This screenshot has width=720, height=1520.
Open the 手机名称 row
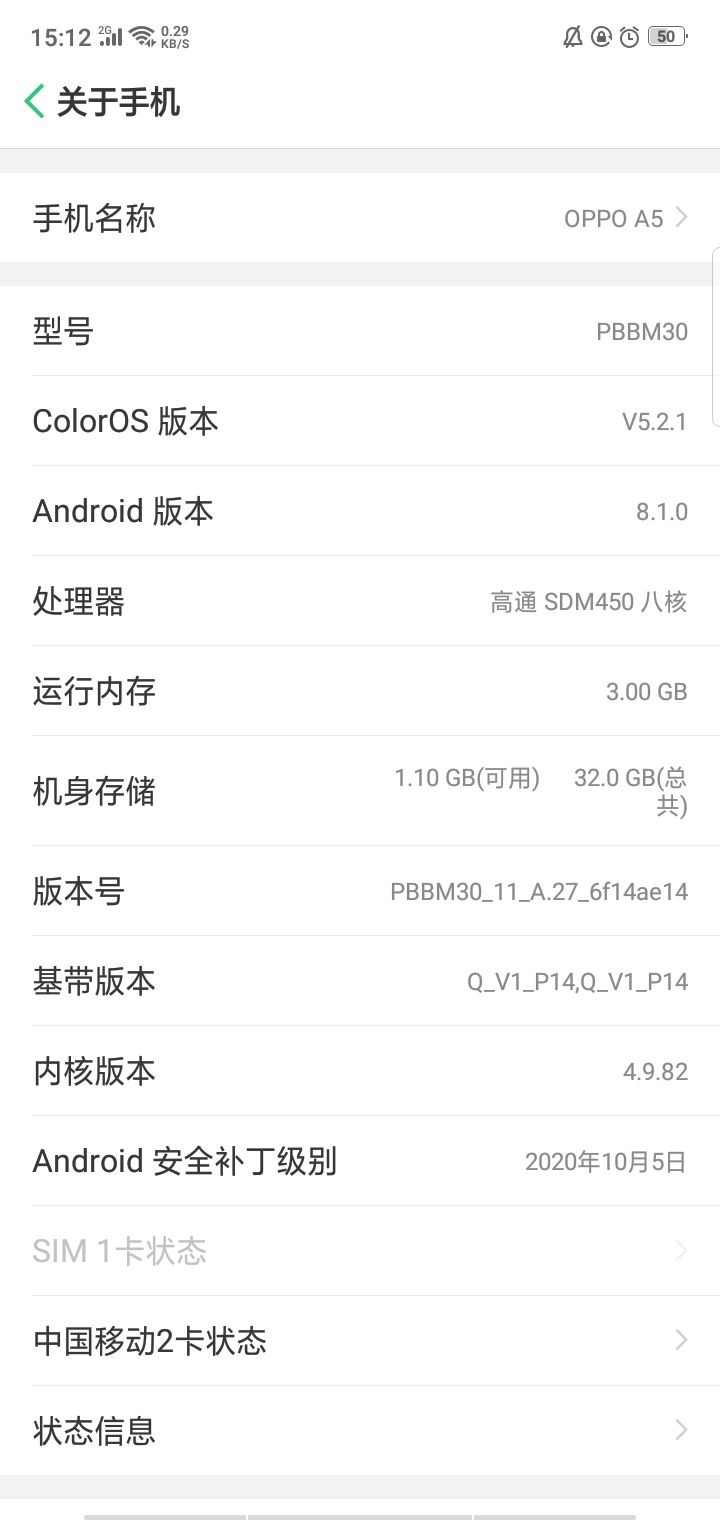[x=360, y=218]
